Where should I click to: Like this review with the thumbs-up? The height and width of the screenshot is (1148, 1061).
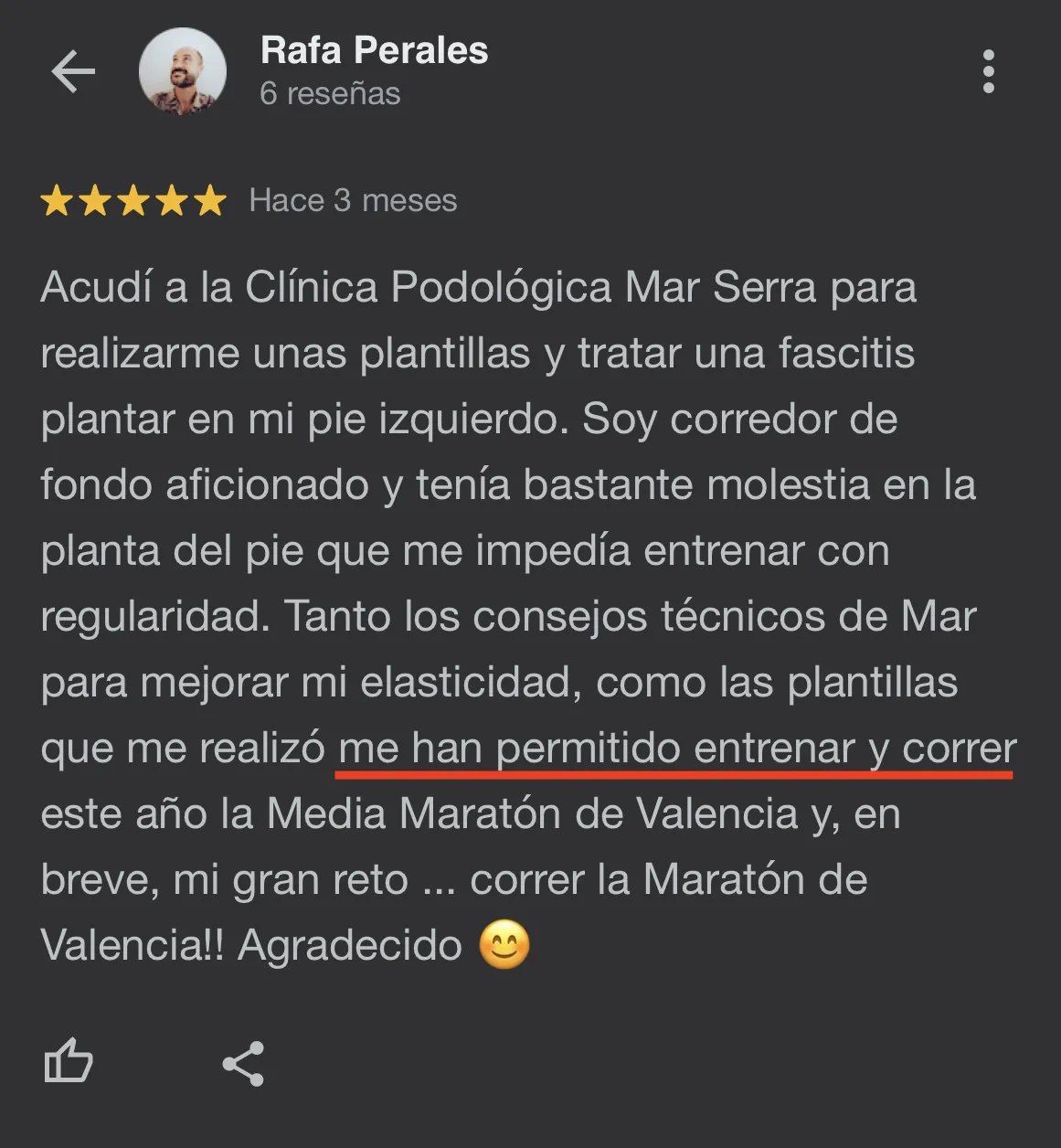point(69,1062)
